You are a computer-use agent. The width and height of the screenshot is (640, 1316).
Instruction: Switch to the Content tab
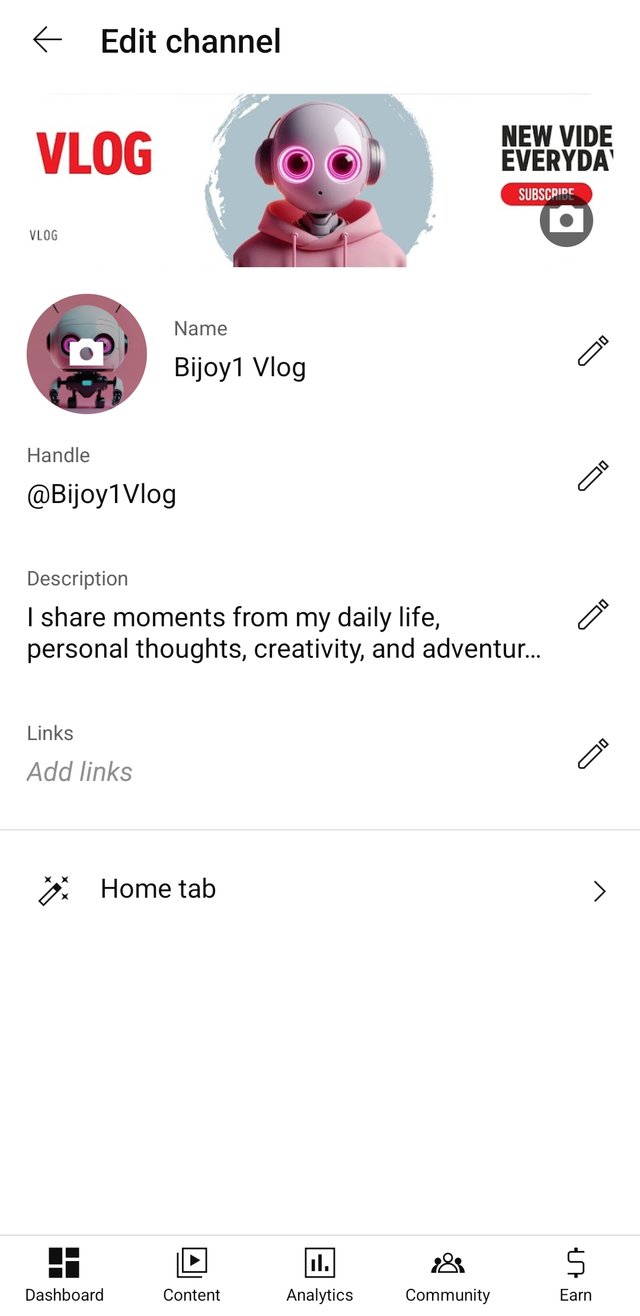[192, 1274]
